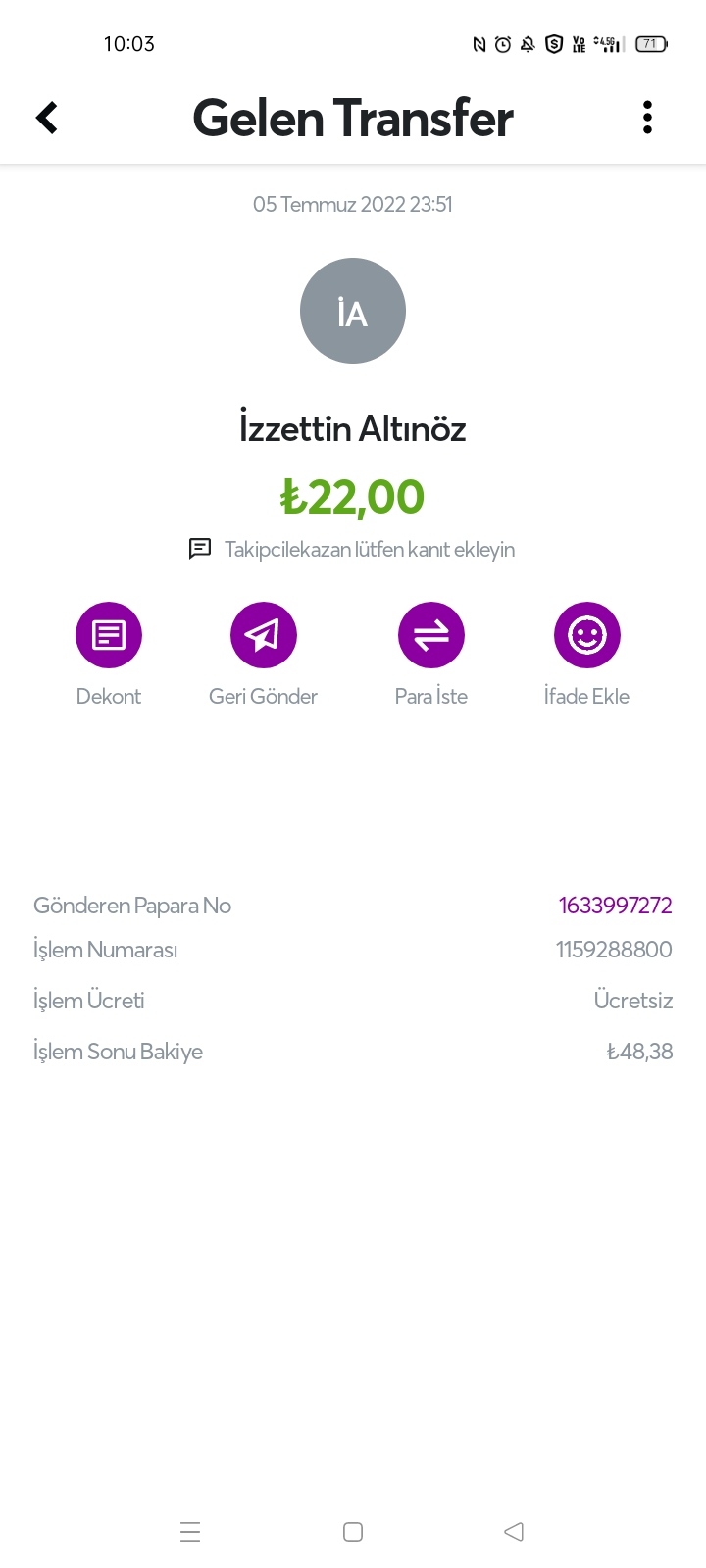The width and height of the screenshot is (706, 1568).
Task: Open the three-dot overflow menu
Action: pos(647,118)
